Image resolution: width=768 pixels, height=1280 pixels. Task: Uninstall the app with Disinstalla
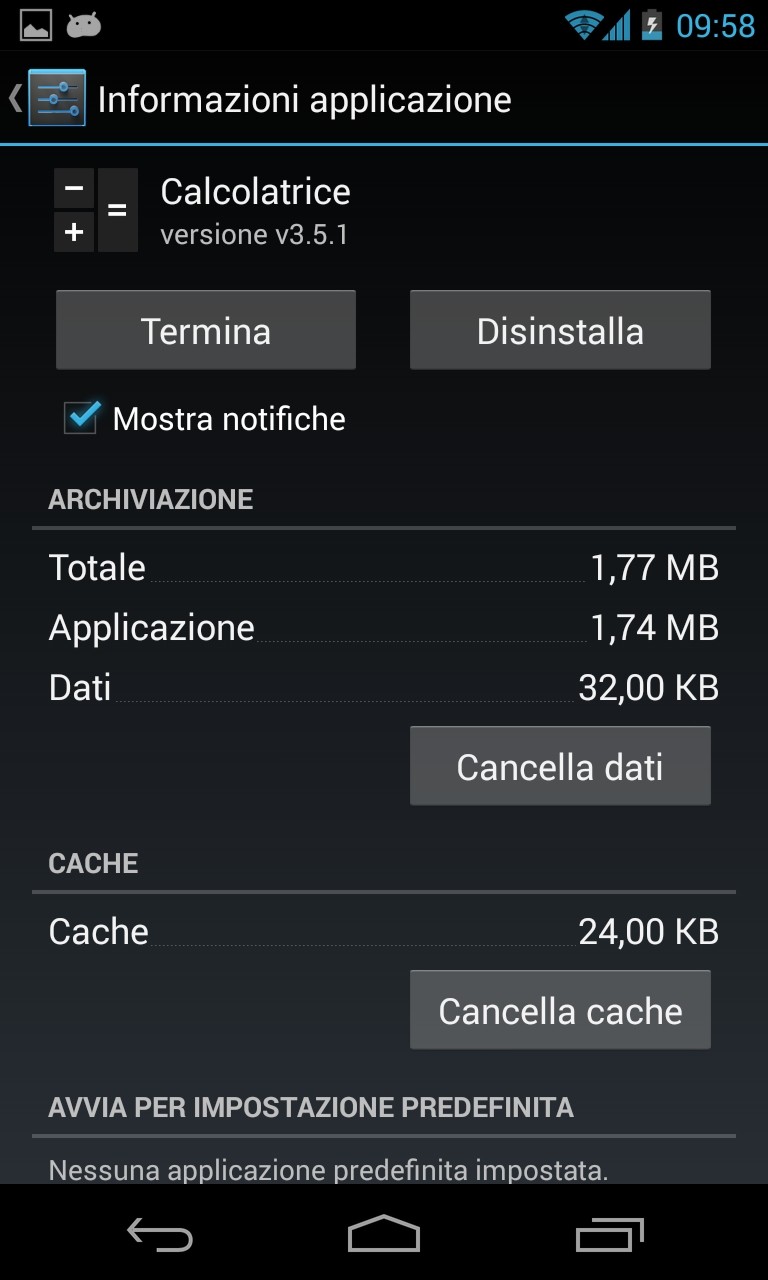pos(560,331)
